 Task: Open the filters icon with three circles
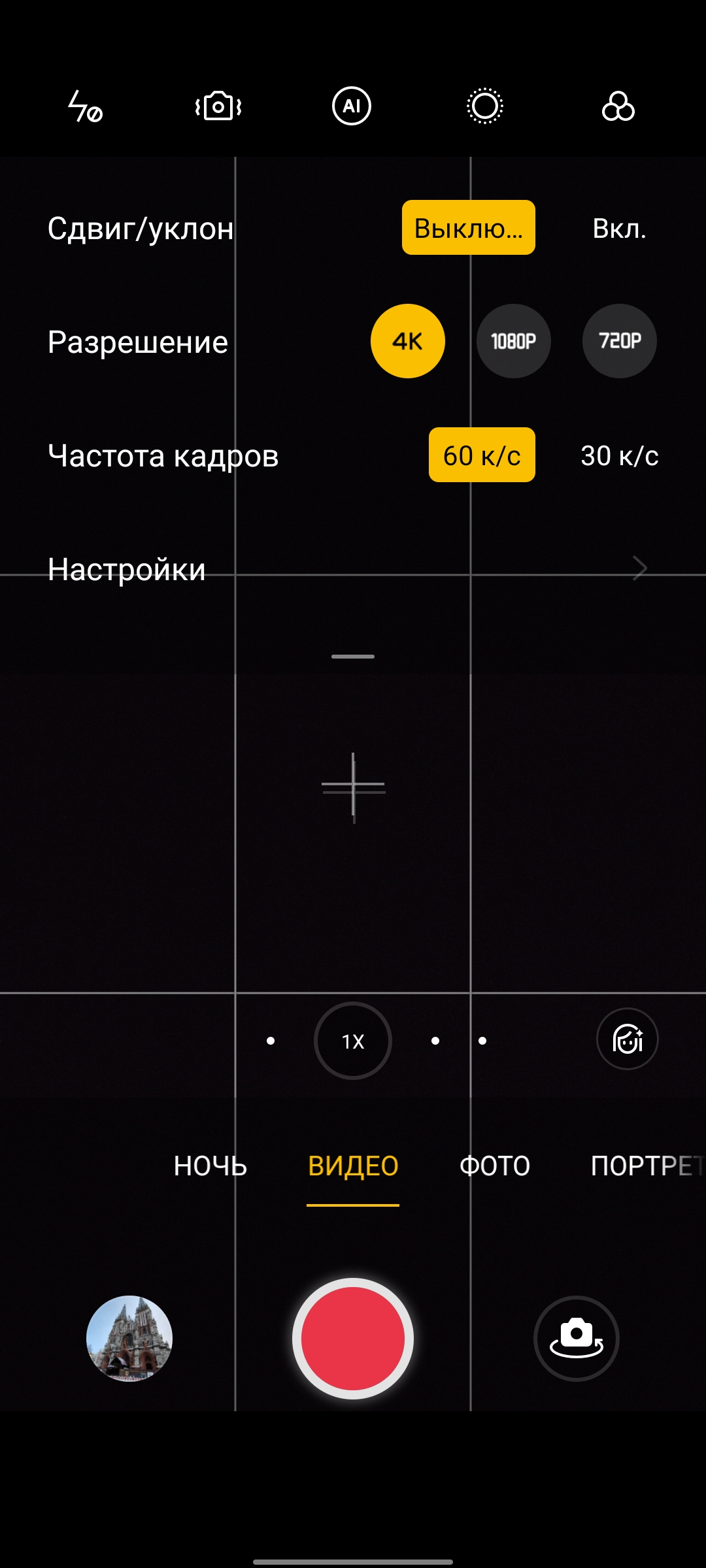click(x=618, y=106)
